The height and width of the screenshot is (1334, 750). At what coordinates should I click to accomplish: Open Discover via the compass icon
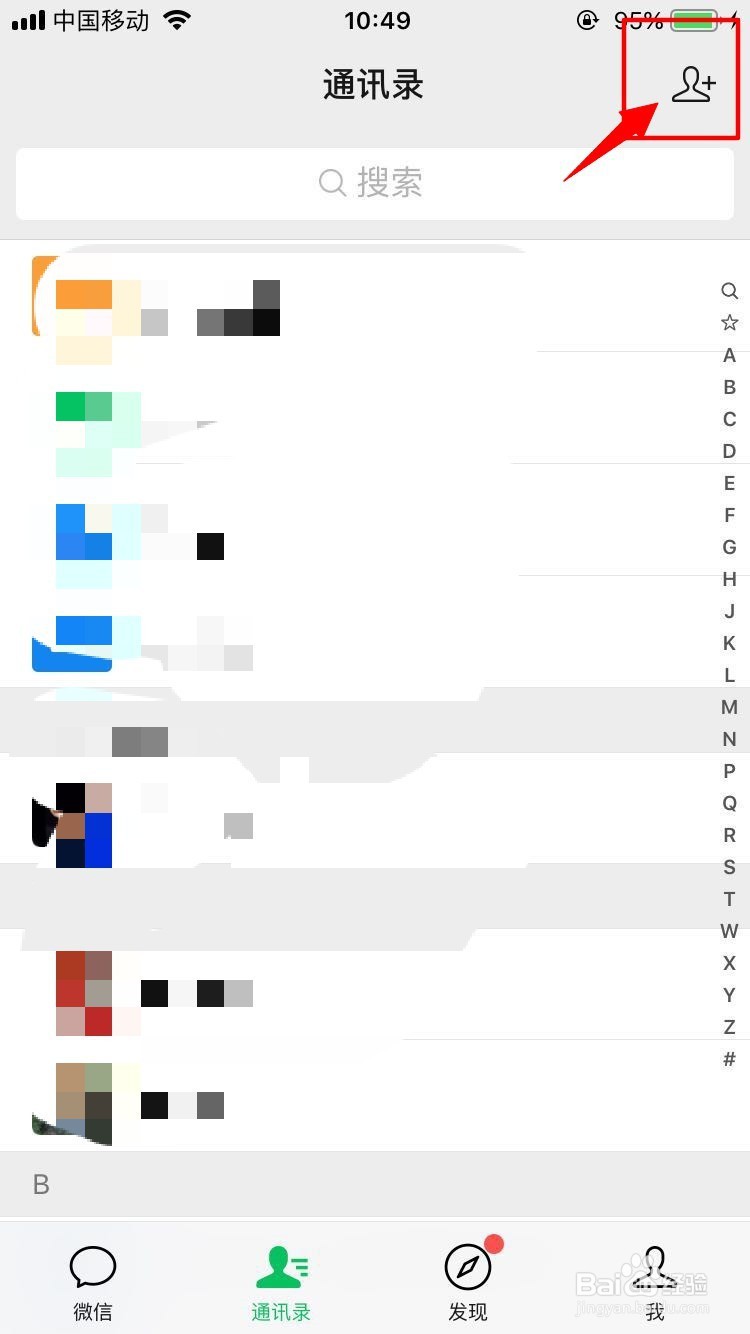tap(468, 1267)
